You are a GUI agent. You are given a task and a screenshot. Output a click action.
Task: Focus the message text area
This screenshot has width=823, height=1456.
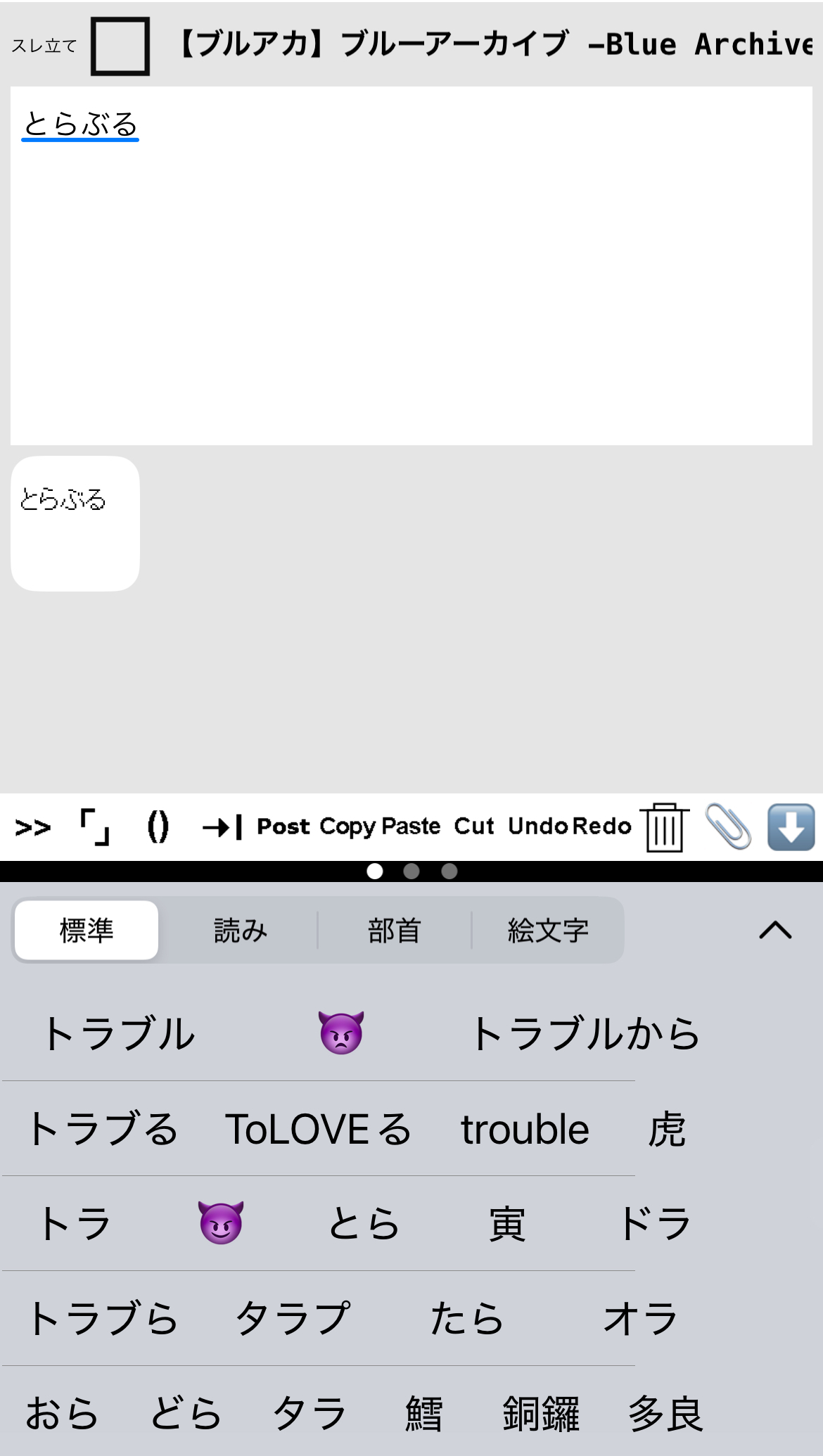tap(412, 281)
